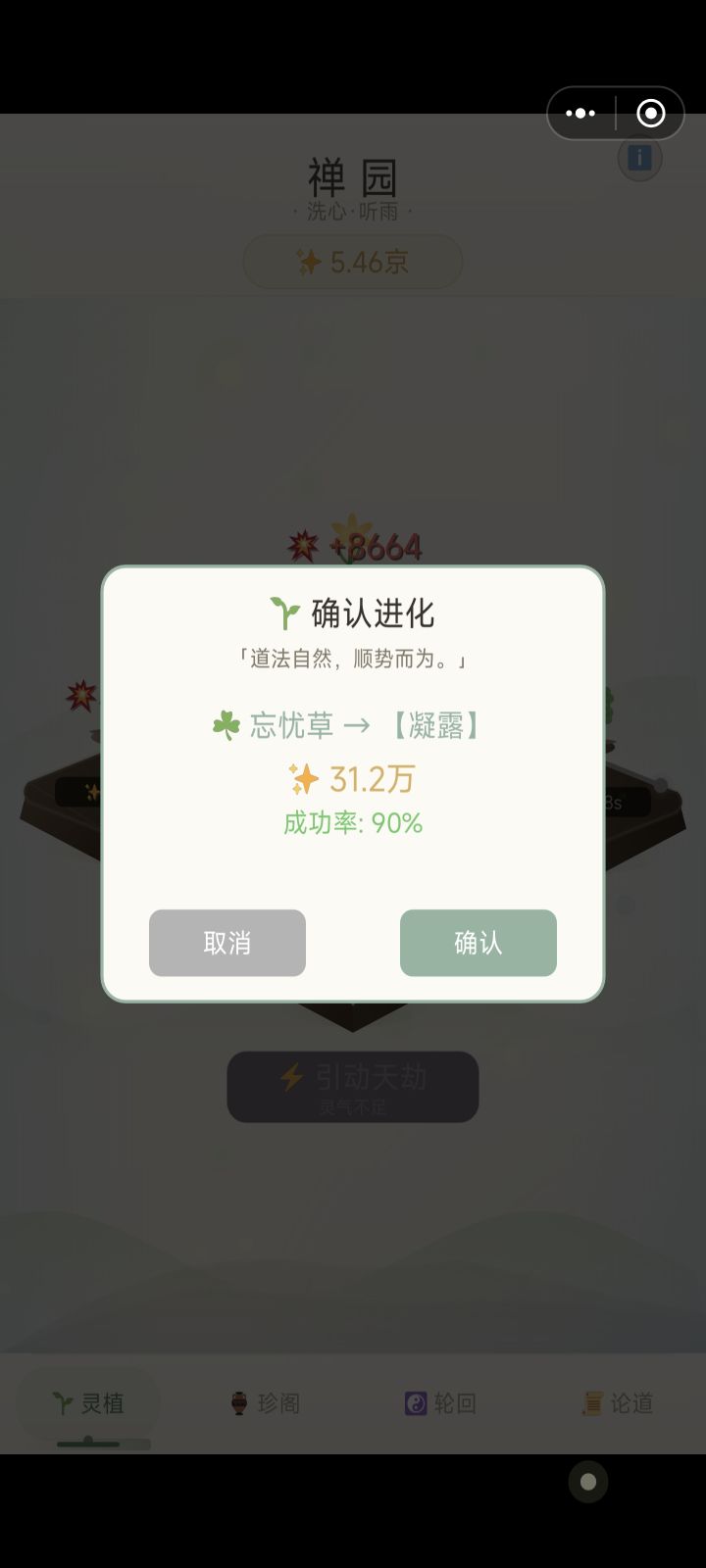Image resolution: width=706 pixels, height=1568 pixels.
Task: Tap 取消 to cancel the evolution
Action: (227, 943)
